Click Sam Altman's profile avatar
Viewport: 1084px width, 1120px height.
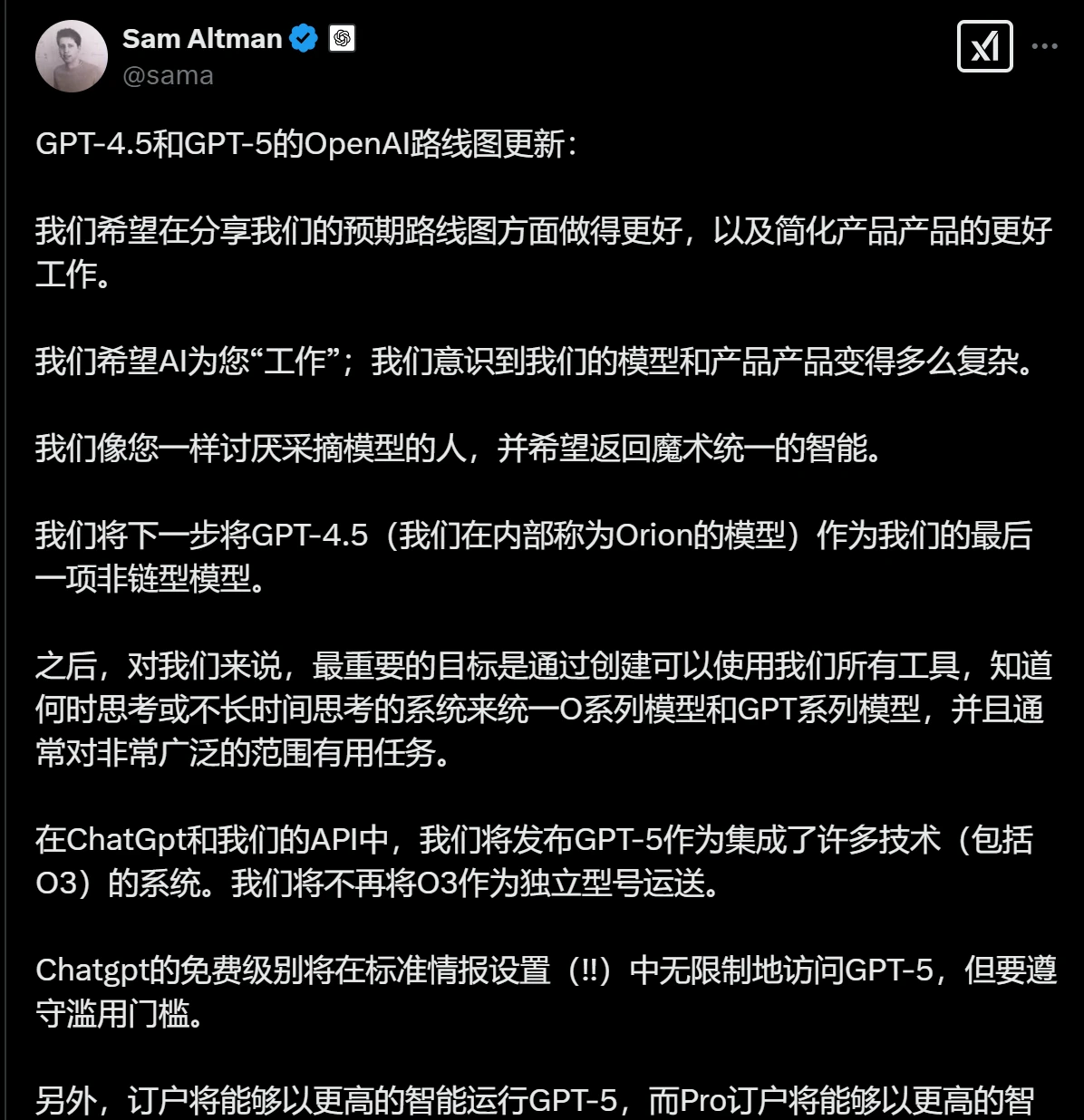point(71,55)
